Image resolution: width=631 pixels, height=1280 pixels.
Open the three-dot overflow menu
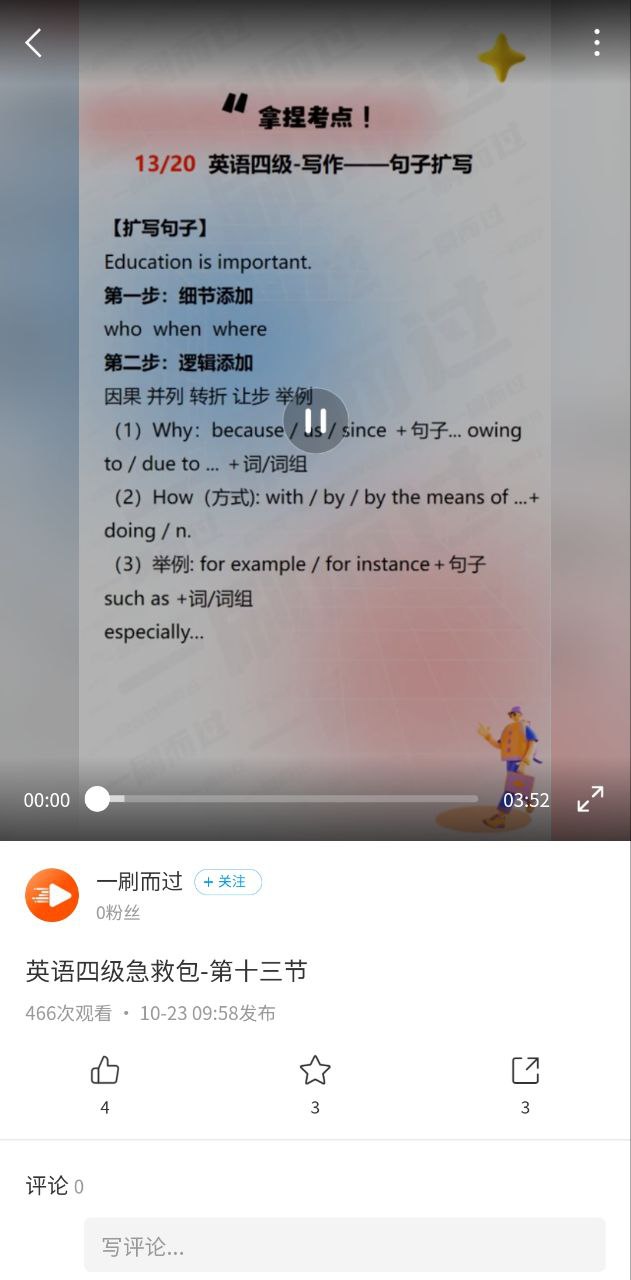596,43
